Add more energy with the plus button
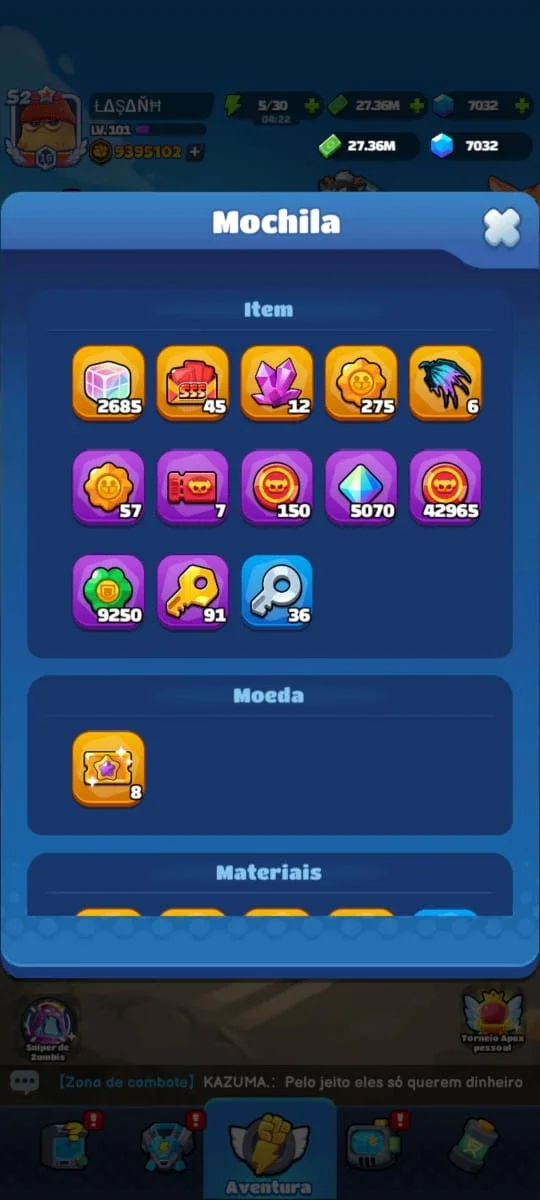This screenshot has height=1200, width=540. click(312, 105)
